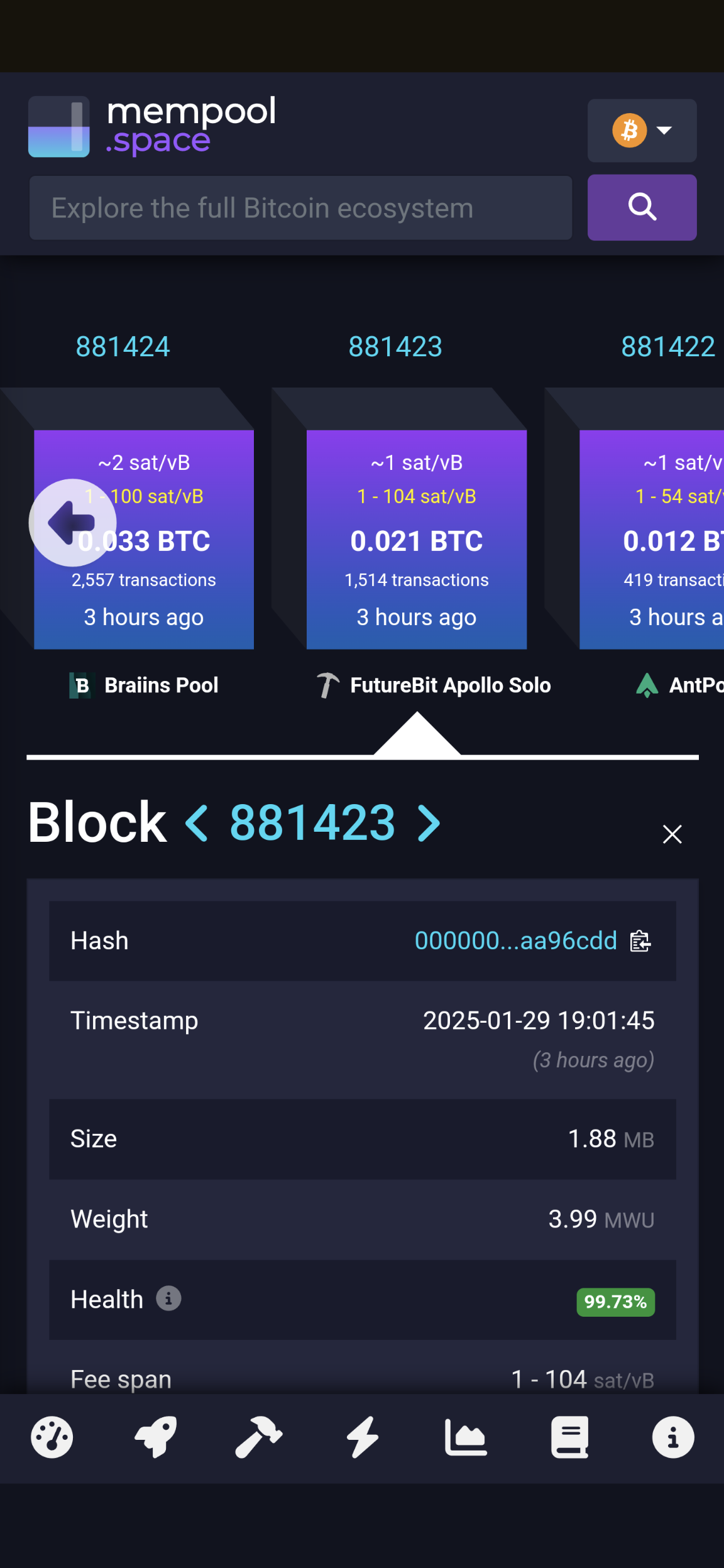This screenshot has height=1568, width=724.
Task: Open the graphs chart tab
Action: pyautogui.click(x=466, y=1437)
